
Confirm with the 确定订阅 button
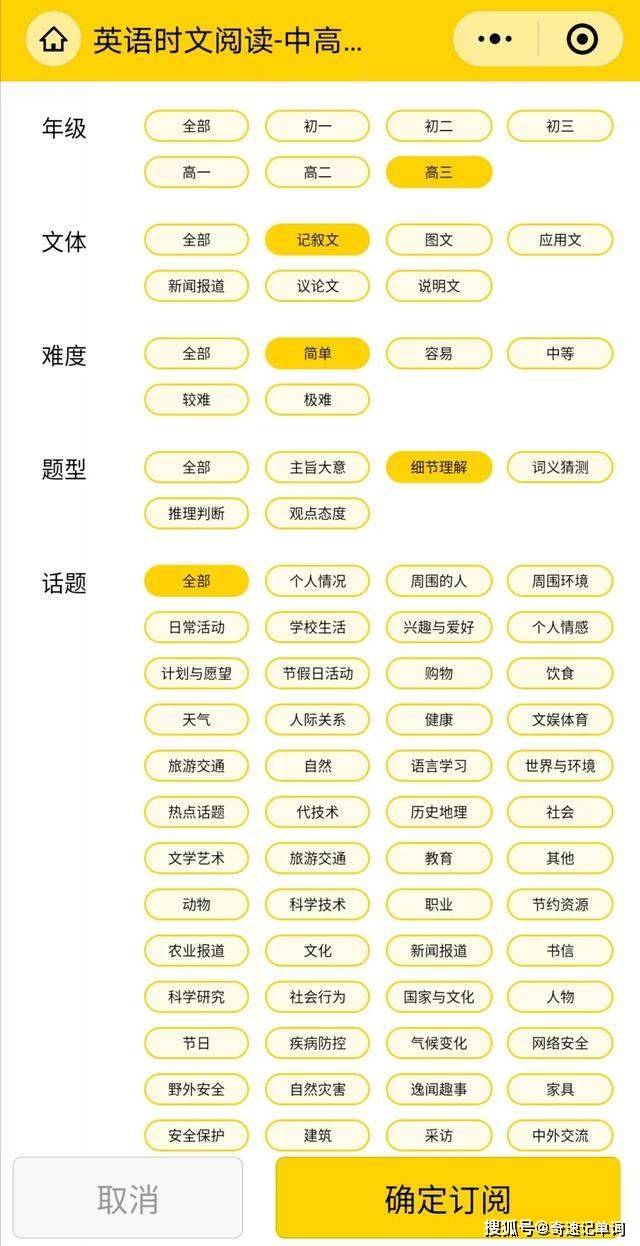pyautogui.click(x=448, y=1198)
